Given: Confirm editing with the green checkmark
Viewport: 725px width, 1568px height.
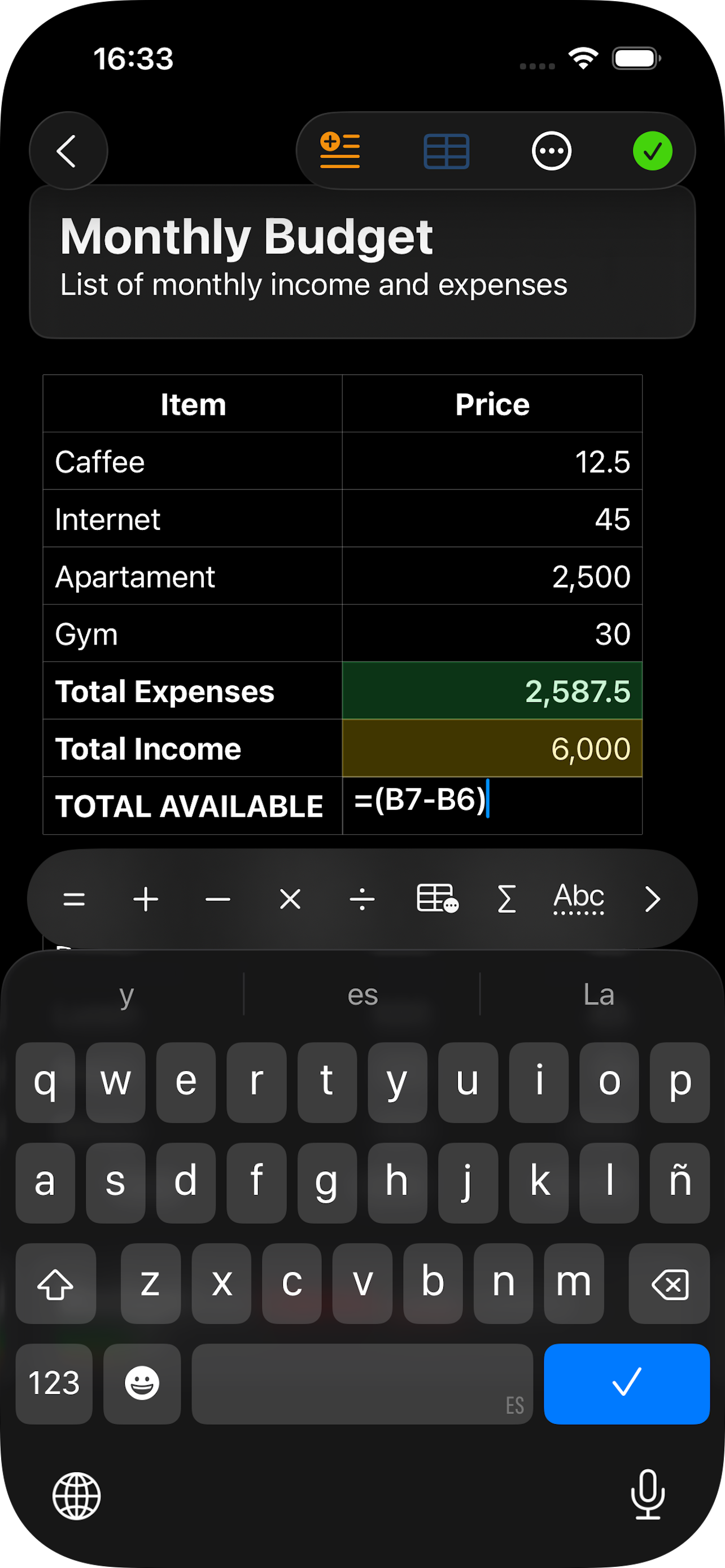Looking at the screenshot, I should (653, 151).
